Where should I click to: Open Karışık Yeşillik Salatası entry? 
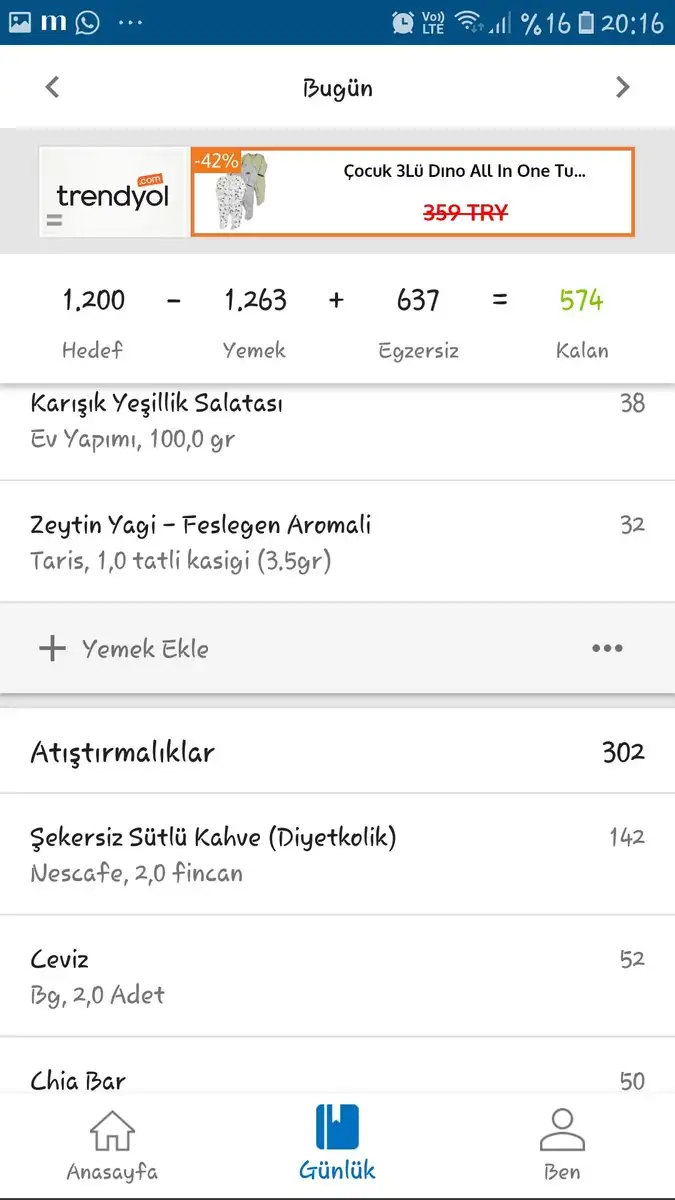[337, 422]
